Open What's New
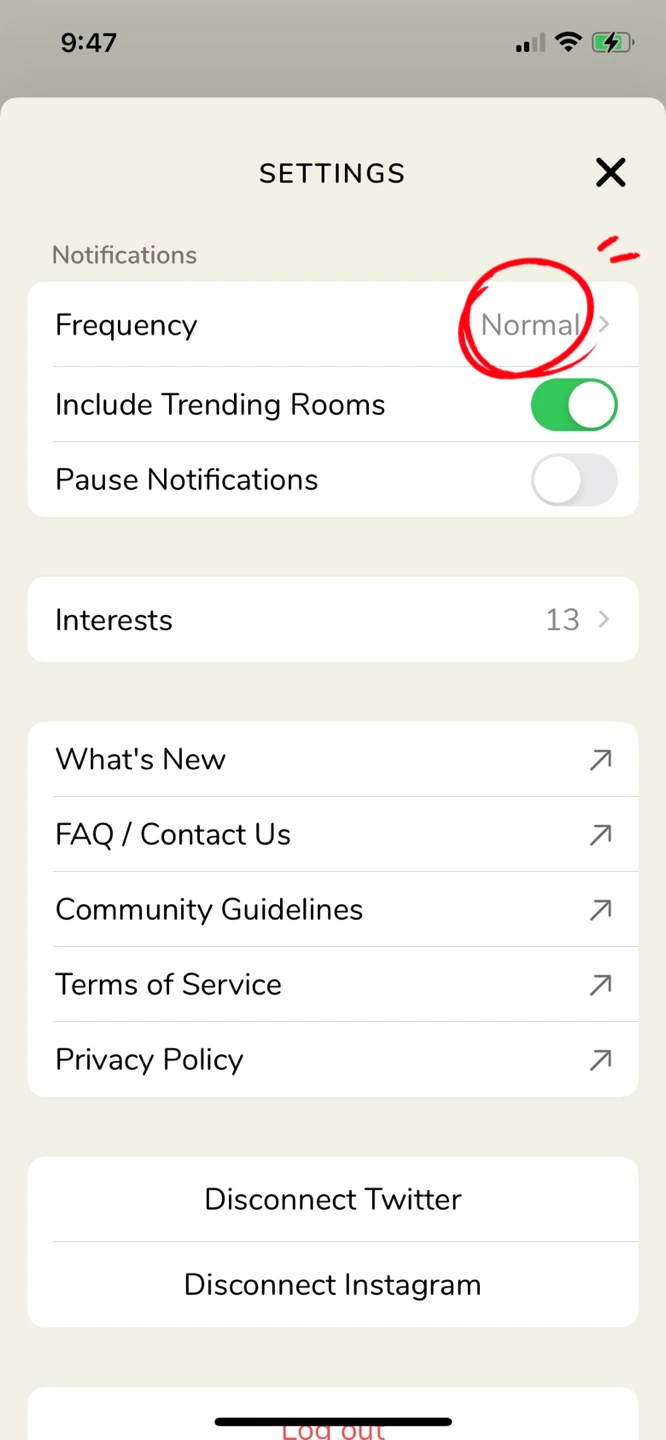Image resolution: width=666 pixels, height=1440 pixels. tap(332, 760)
